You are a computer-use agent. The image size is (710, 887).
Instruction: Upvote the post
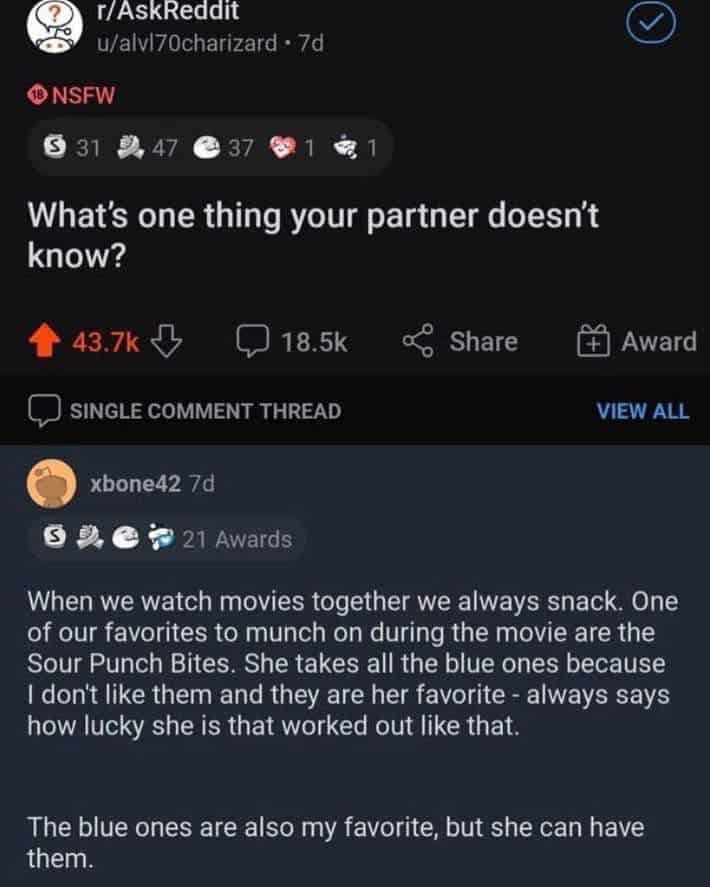45,342
